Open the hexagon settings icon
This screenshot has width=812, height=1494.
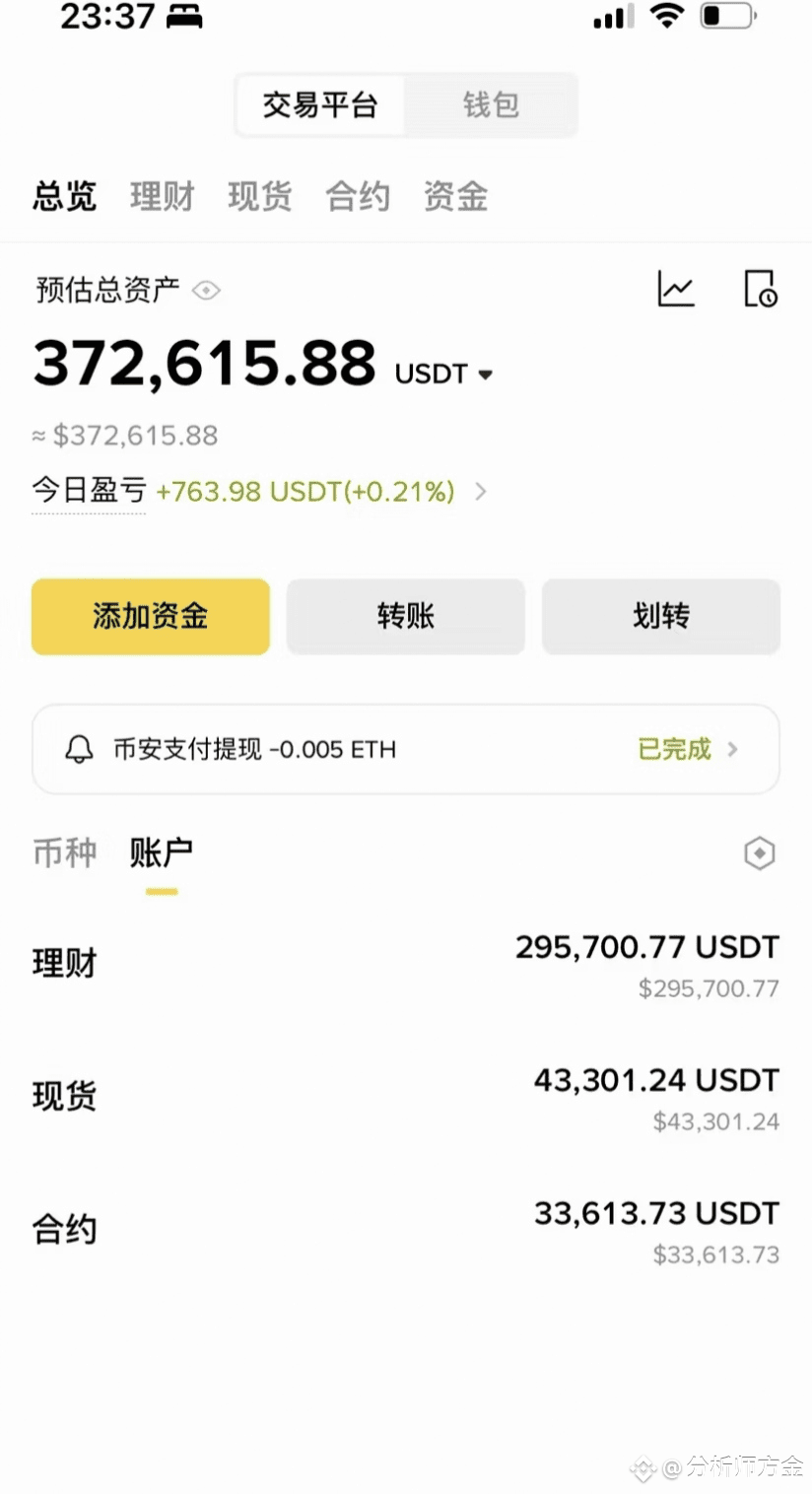coord(759,853)
